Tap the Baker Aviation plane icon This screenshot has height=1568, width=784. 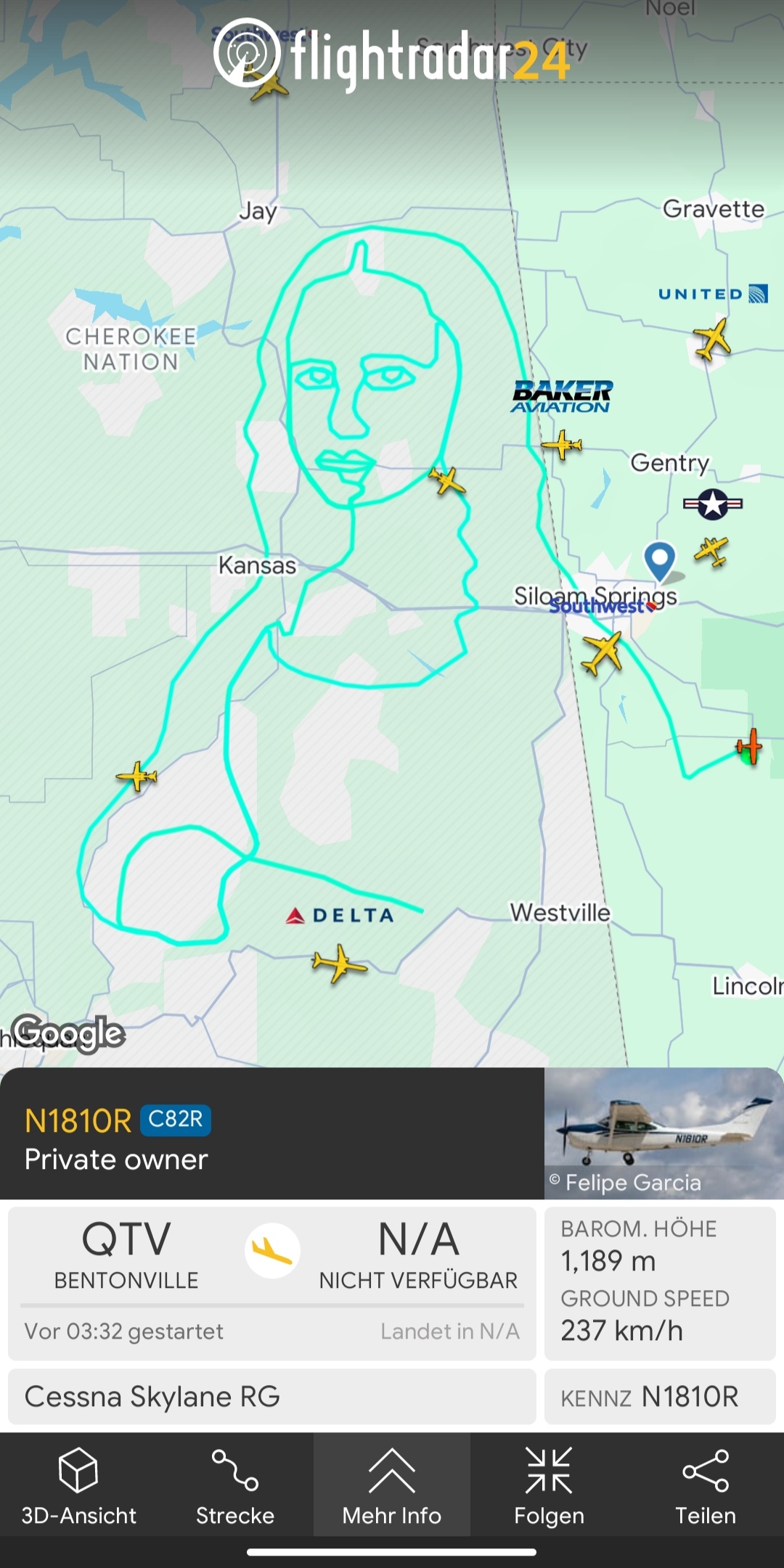click(562, 444)
